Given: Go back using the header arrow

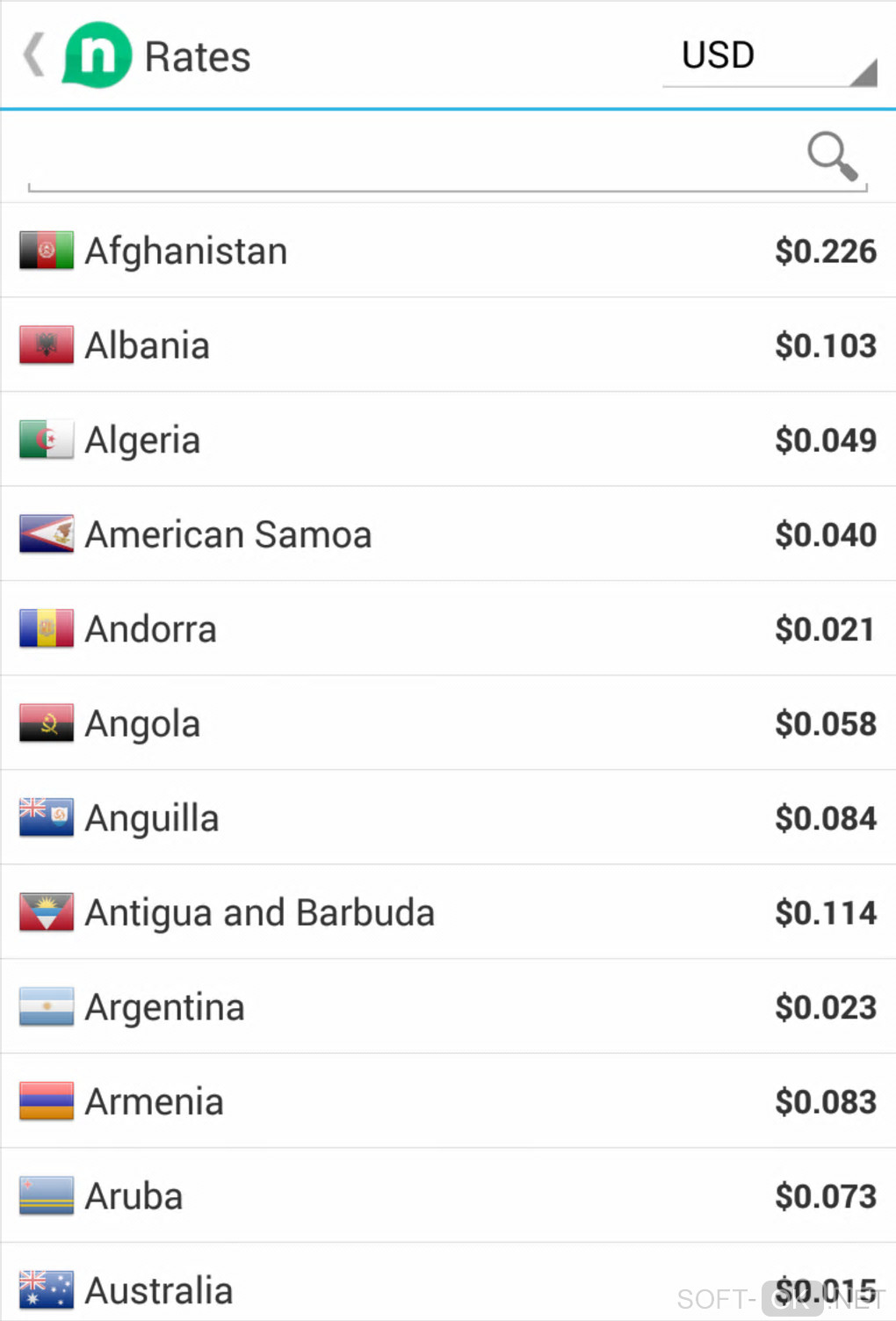Looking at the screenshot, I should 35,55.
